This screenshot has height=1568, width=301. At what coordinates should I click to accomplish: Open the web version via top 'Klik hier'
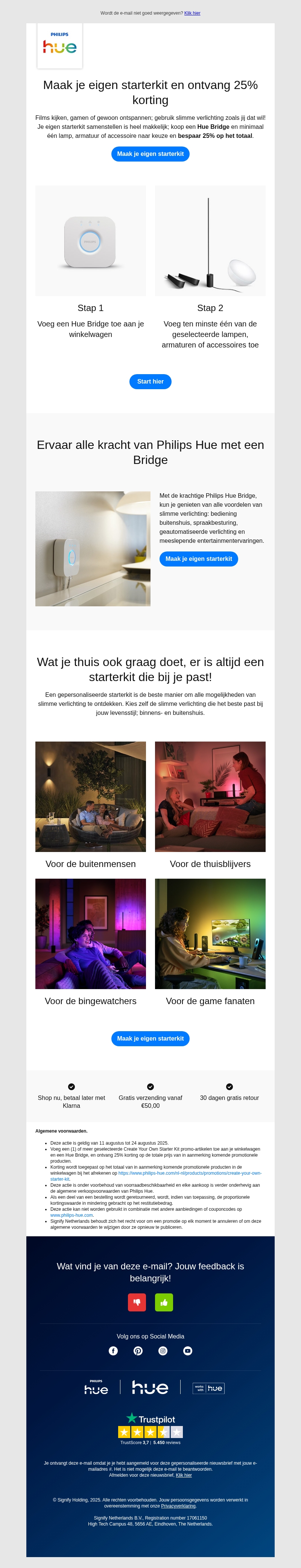[192, 13]
